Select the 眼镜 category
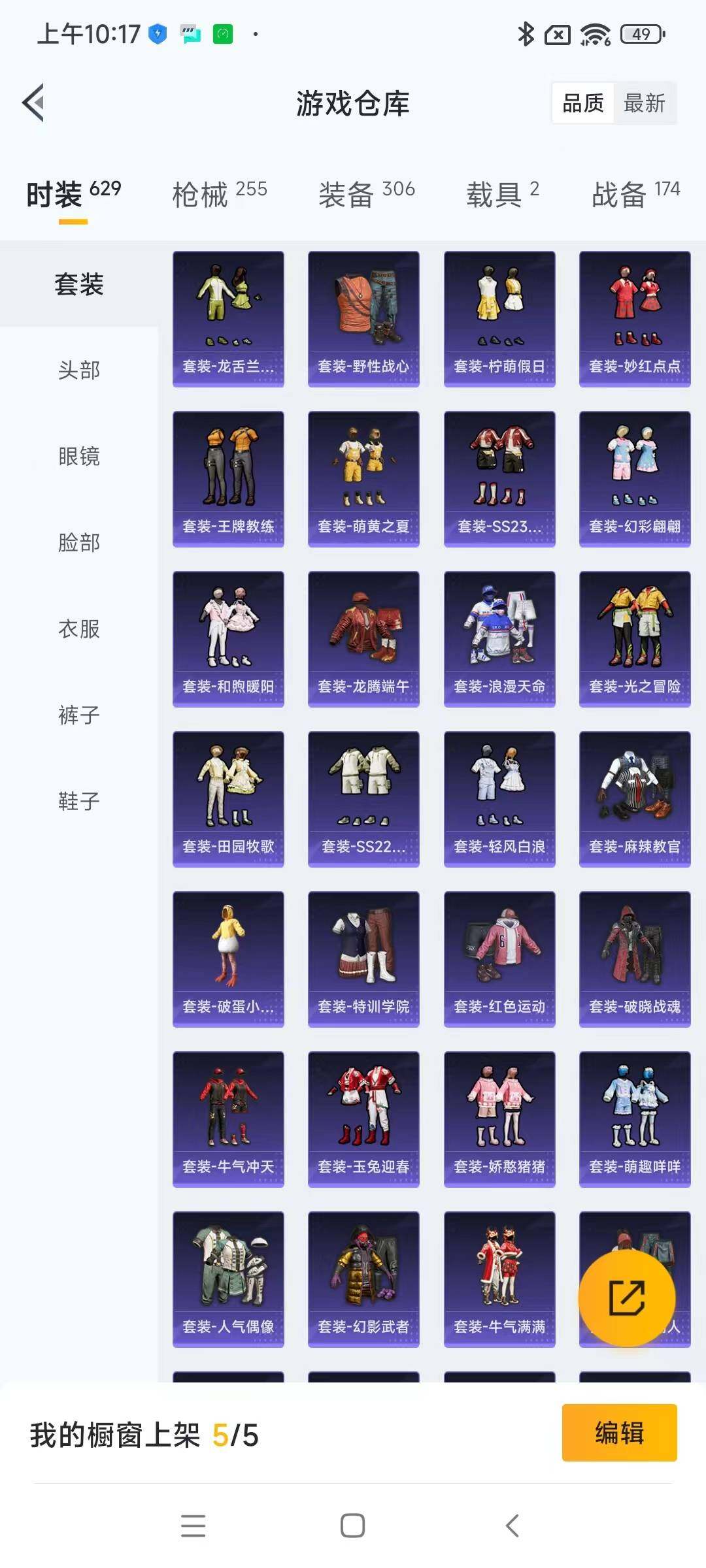The image size is (706, 1568). click(79, 456)
